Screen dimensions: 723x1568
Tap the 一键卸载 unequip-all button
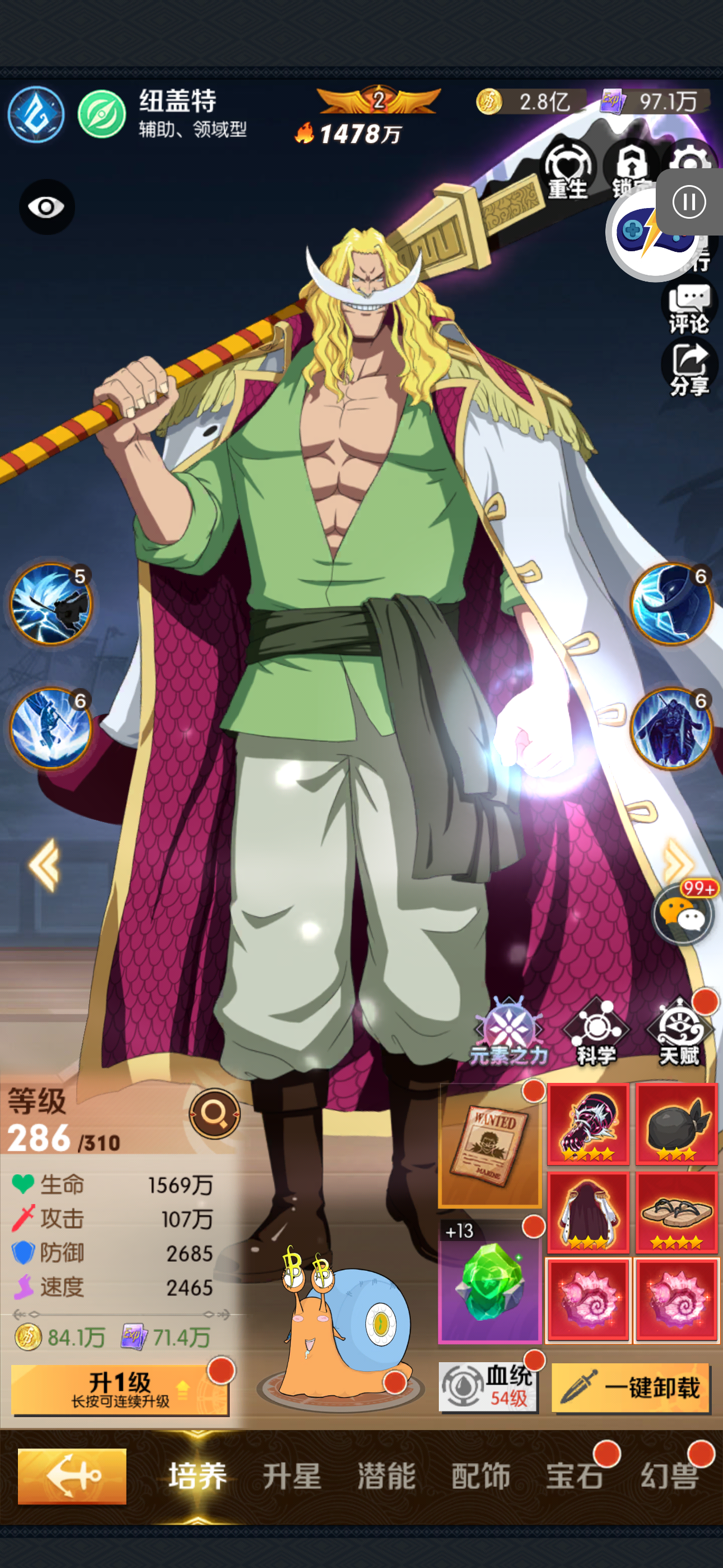631,1387
